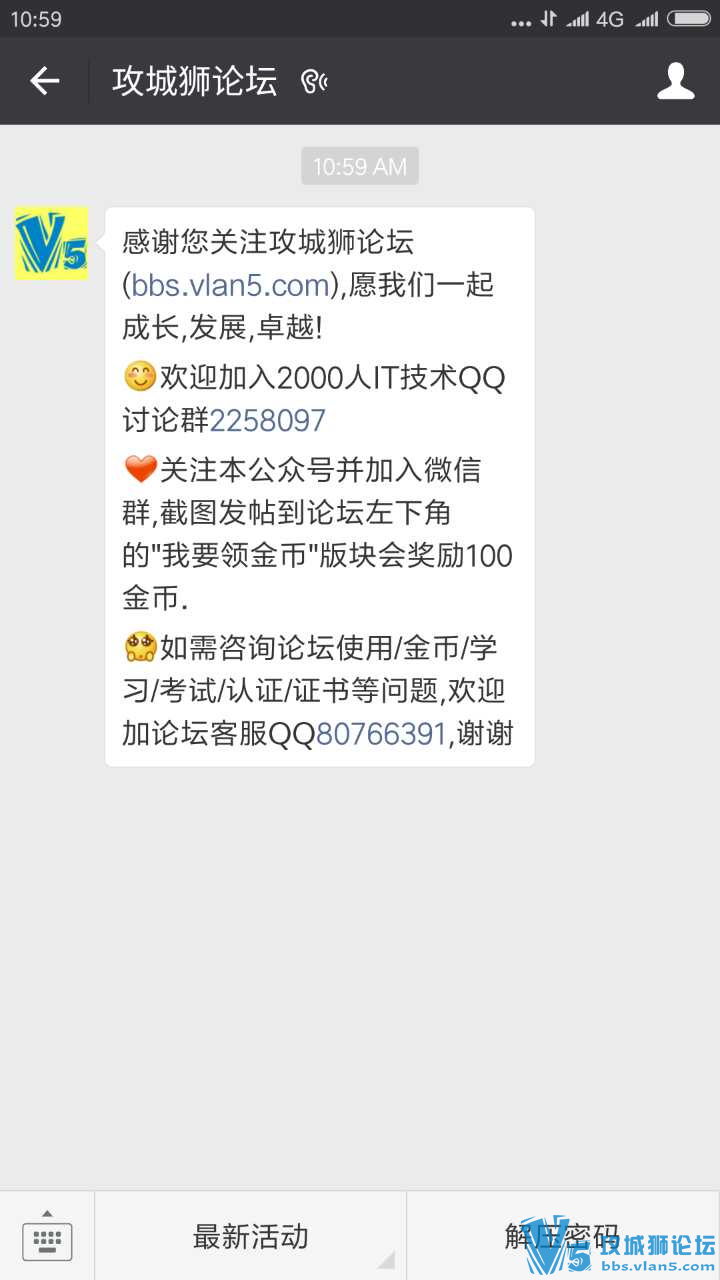Image resolution: width=720 pixels, height=1280 pixels.
Task: Switch to keyboard input mode
Action: pos(47,1238)
